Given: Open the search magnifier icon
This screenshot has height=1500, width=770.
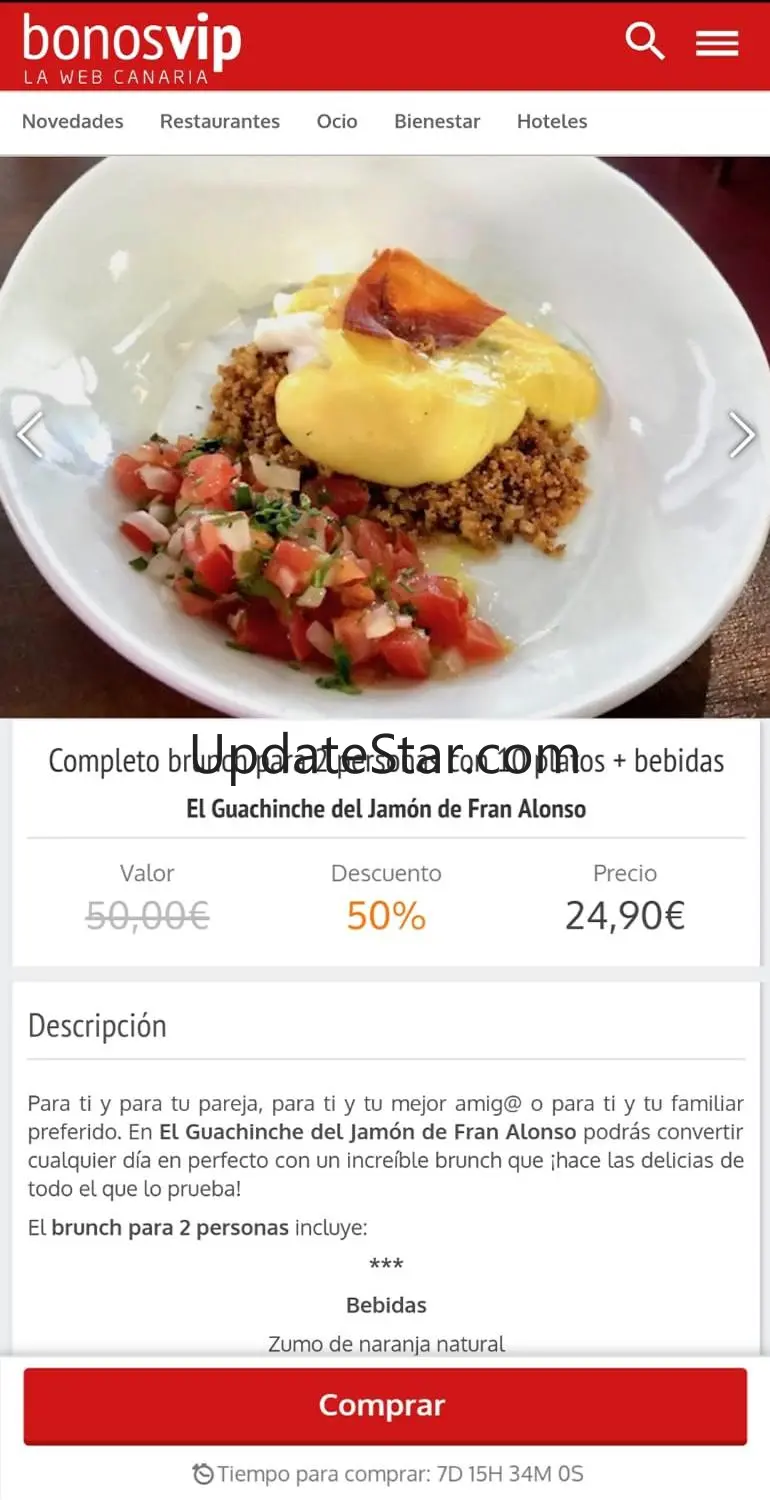Looking at the screenshot, I should [x=645, y=42].
